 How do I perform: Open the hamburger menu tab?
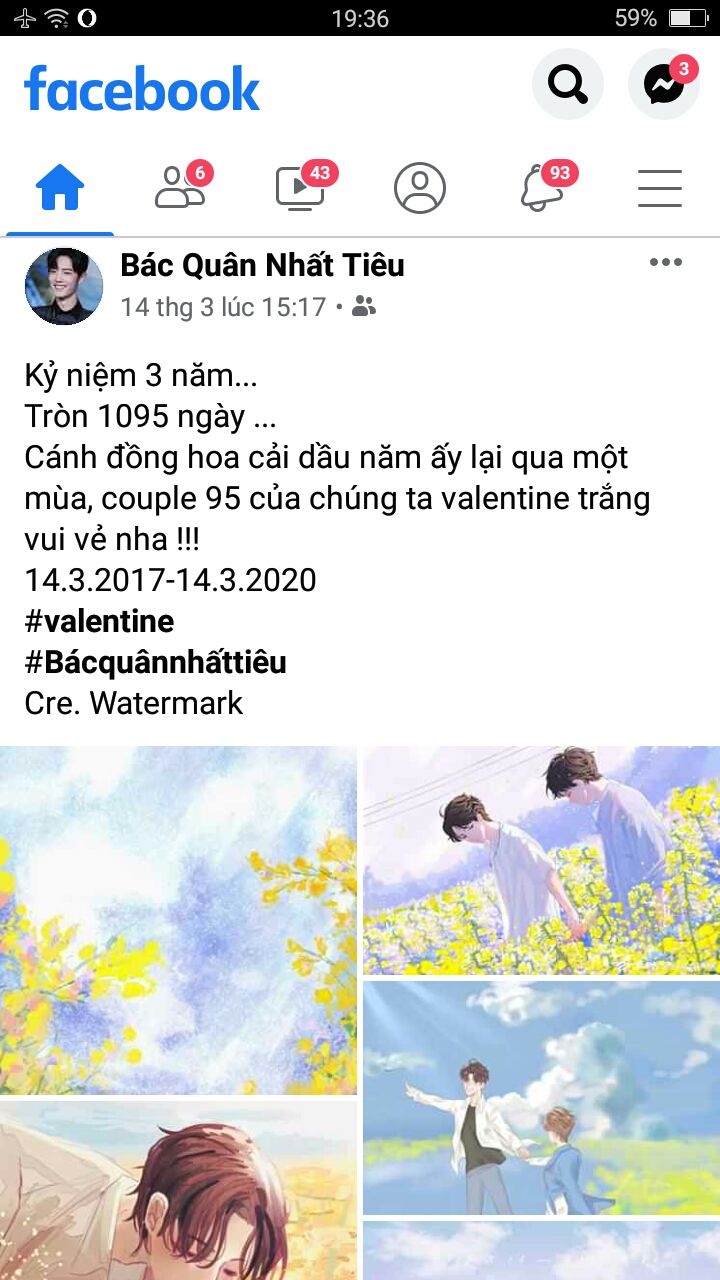pyautogui.click(x=660, y=187)
